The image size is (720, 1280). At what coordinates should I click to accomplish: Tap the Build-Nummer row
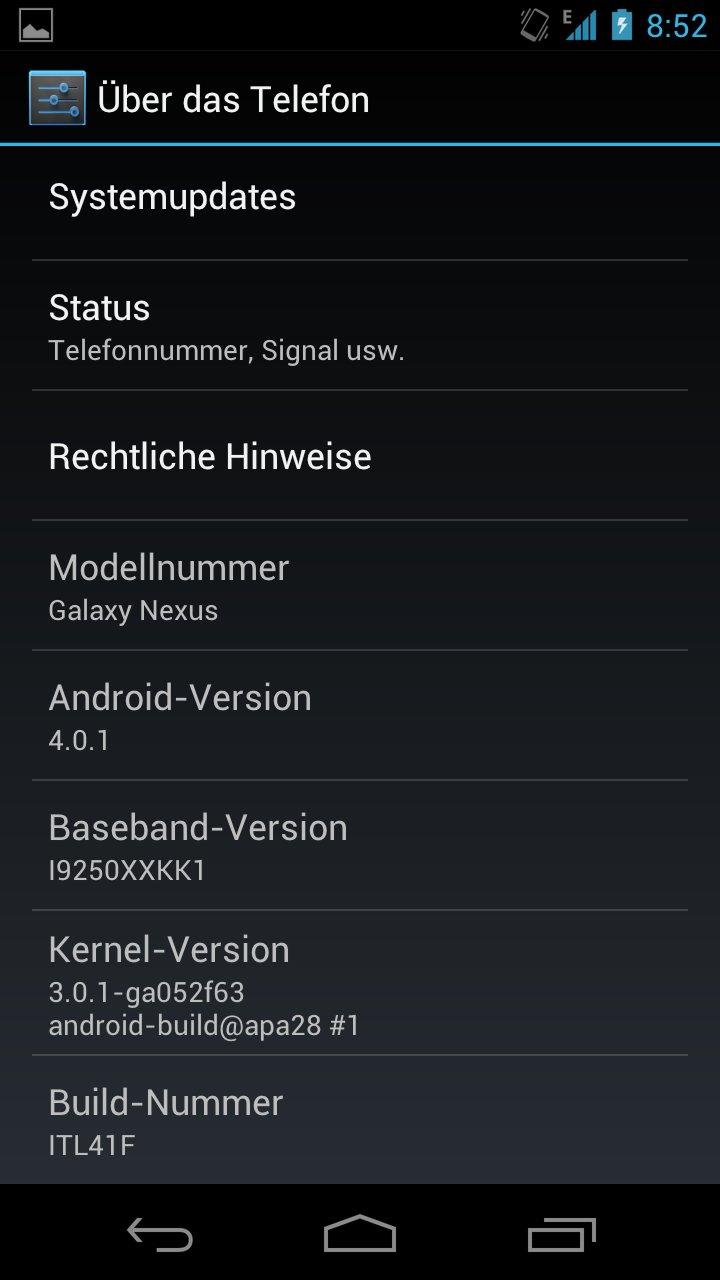pyautogui.click(x=360, y=1120)
